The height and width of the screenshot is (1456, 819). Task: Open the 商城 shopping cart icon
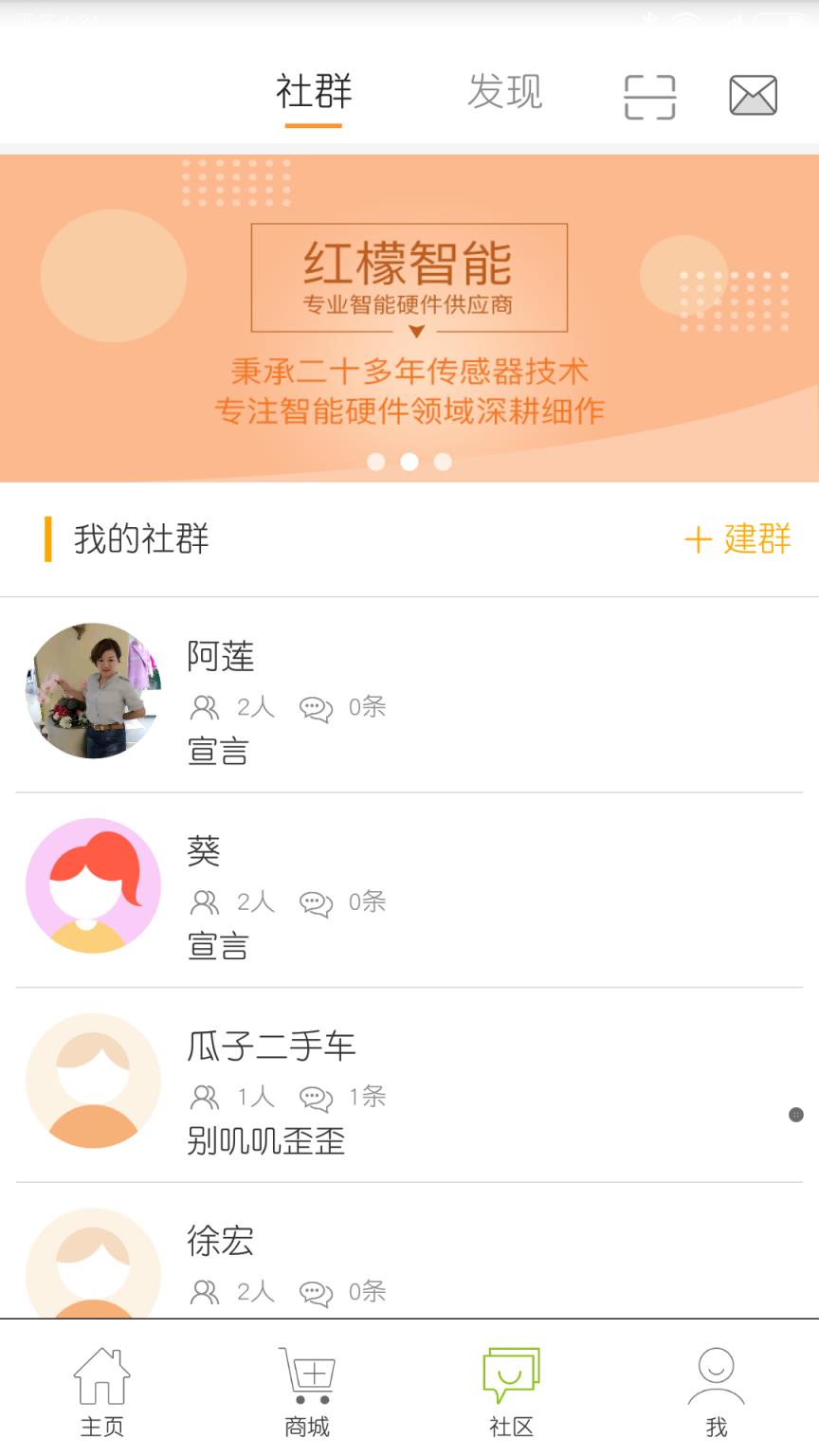pyautogui.click(x=305, y=1384)
